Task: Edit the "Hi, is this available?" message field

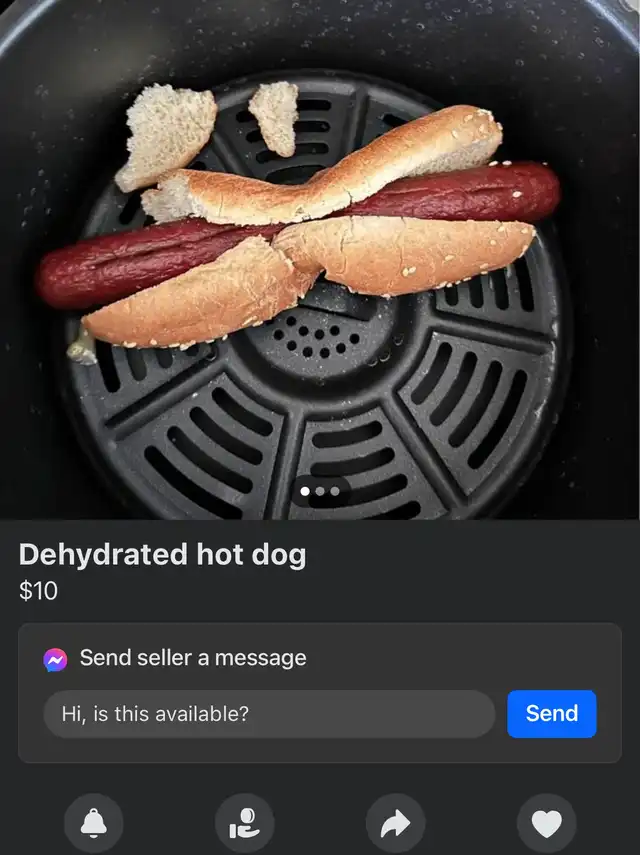Action: [x=268, y=714]
